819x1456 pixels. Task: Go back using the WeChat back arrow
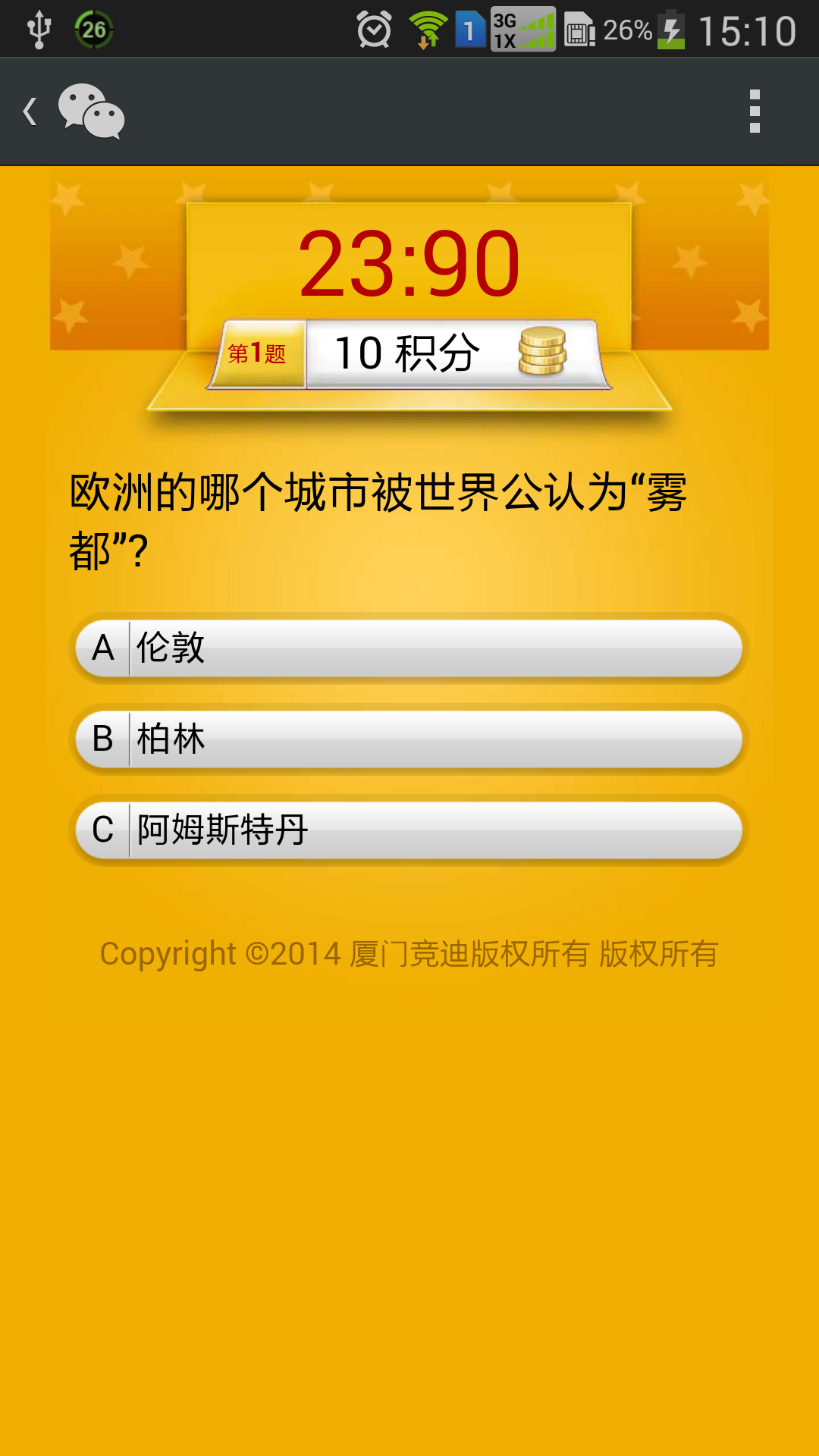32,111
